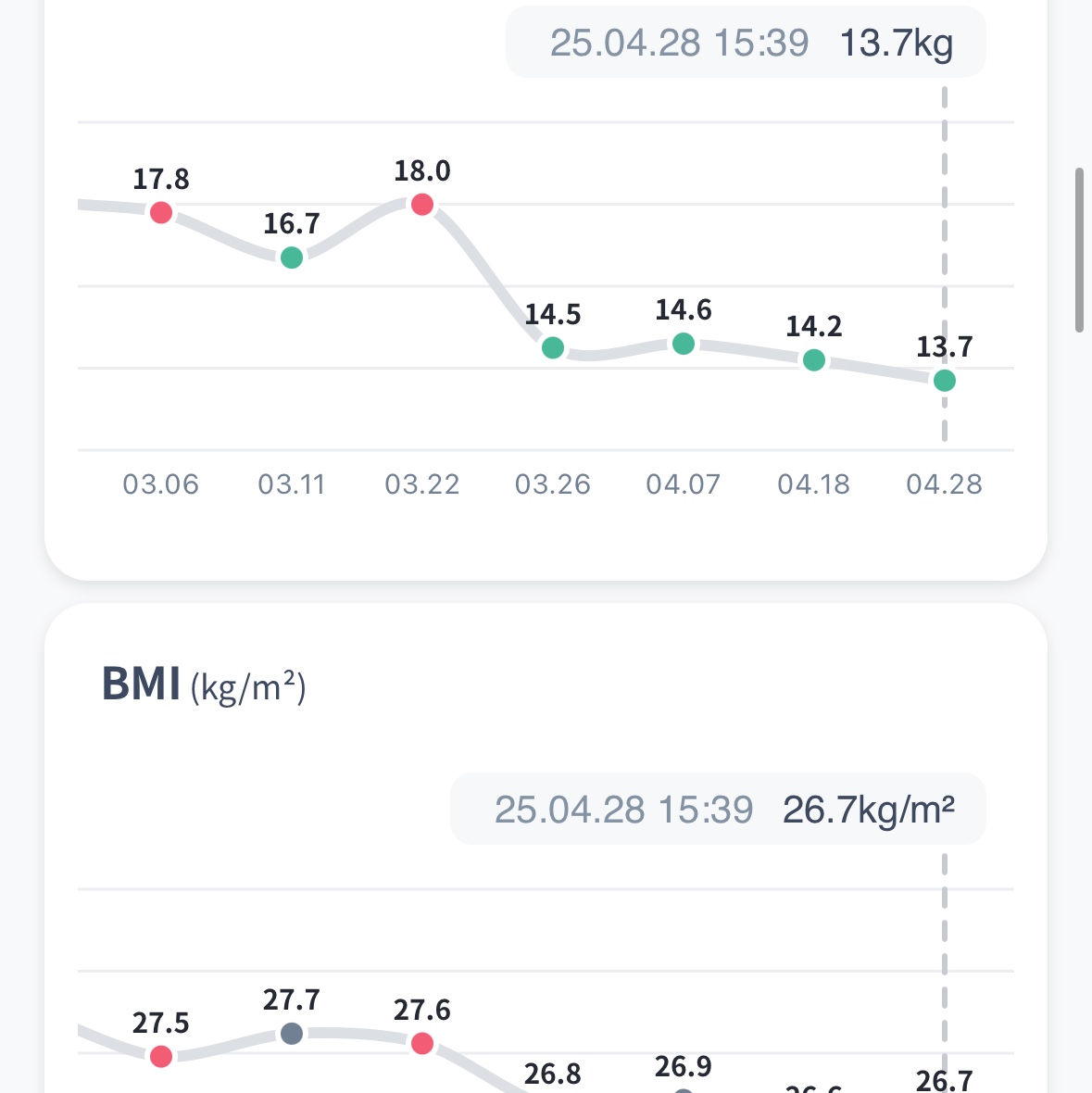Select the red 27.6 BMI marker

[422, 1044]
